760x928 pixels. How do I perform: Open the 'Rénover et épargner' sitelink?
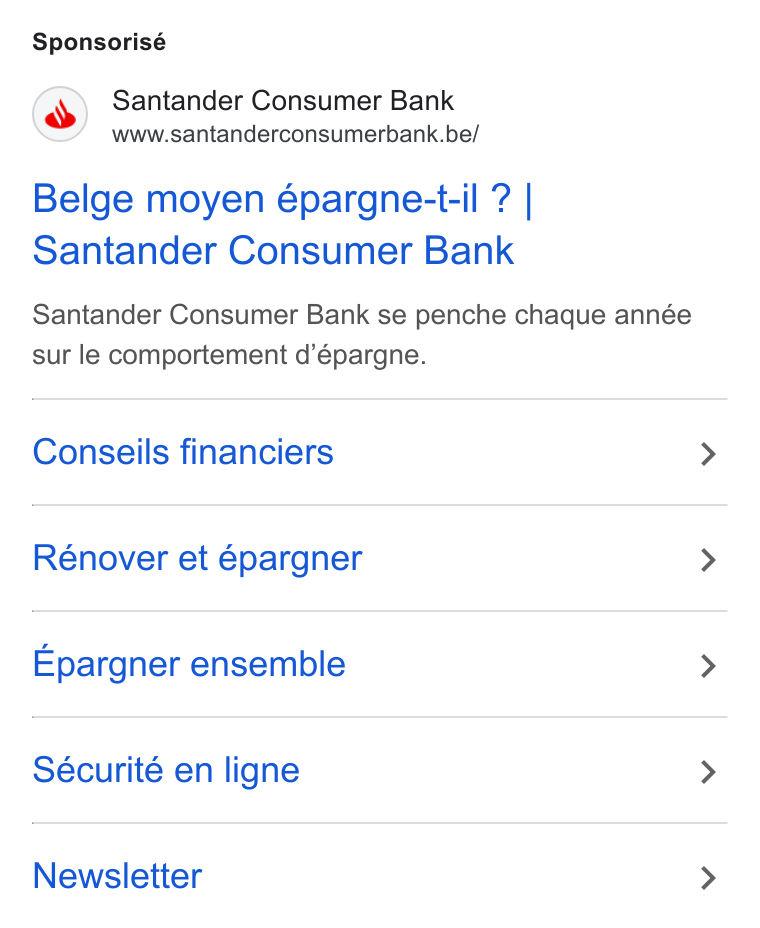tap(379, 559)
